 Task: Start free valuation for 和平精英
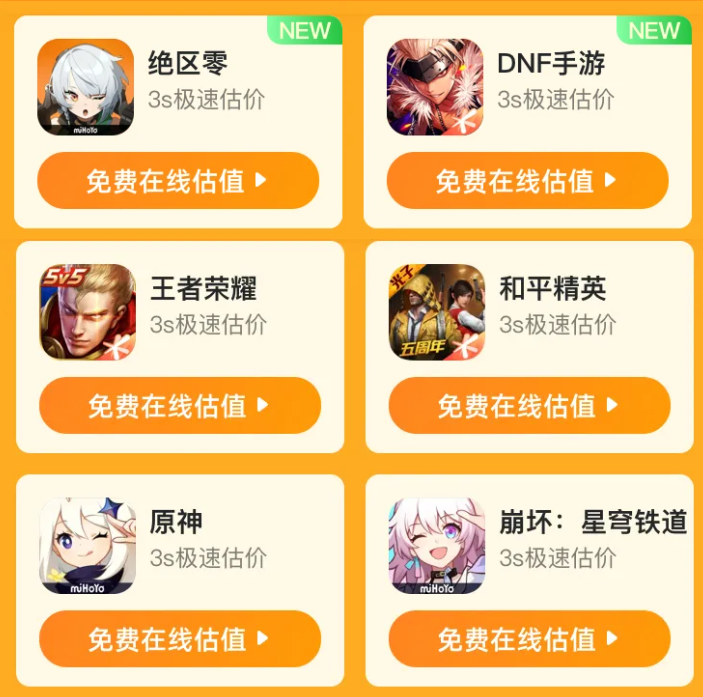[529, 405]
